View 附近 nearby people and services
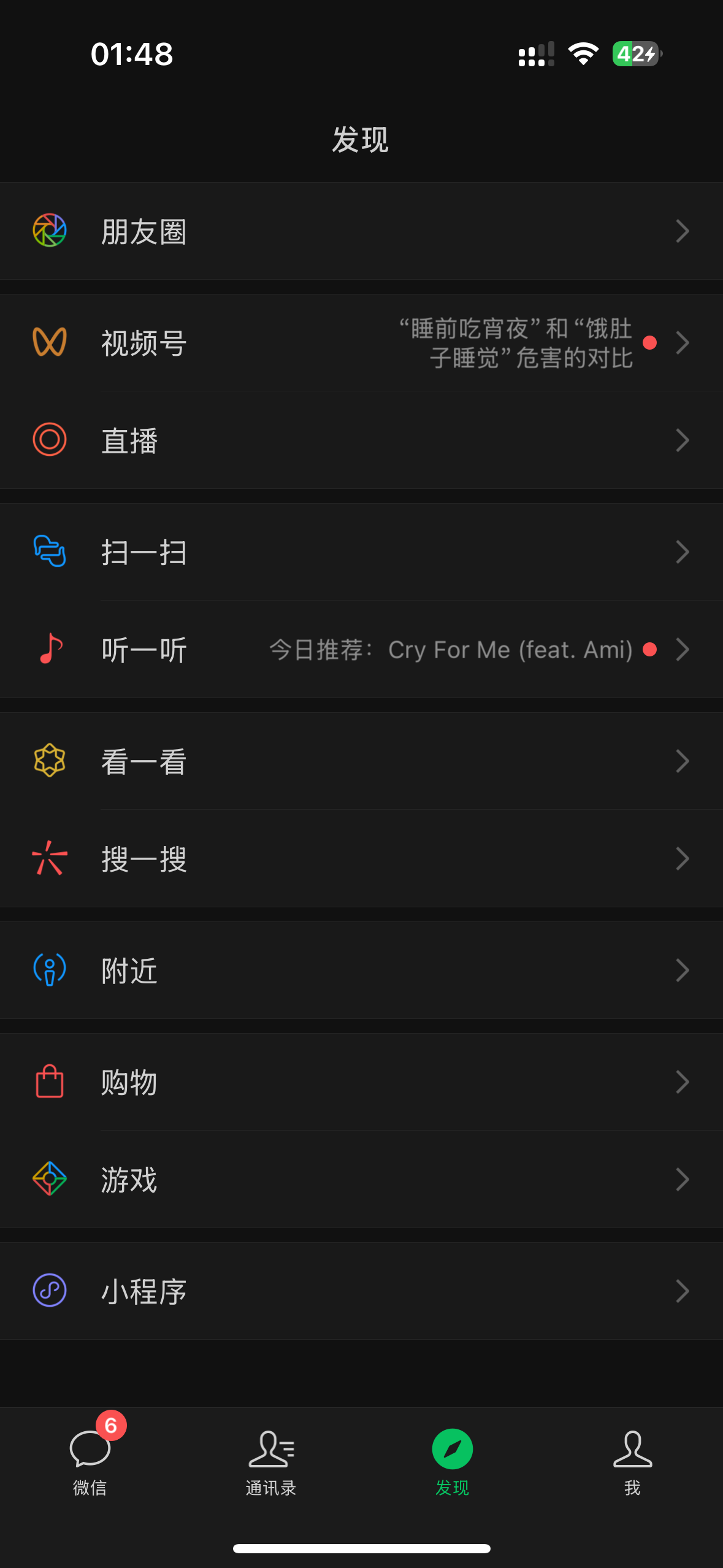The image size is (723, 1568). coord(361,970)
